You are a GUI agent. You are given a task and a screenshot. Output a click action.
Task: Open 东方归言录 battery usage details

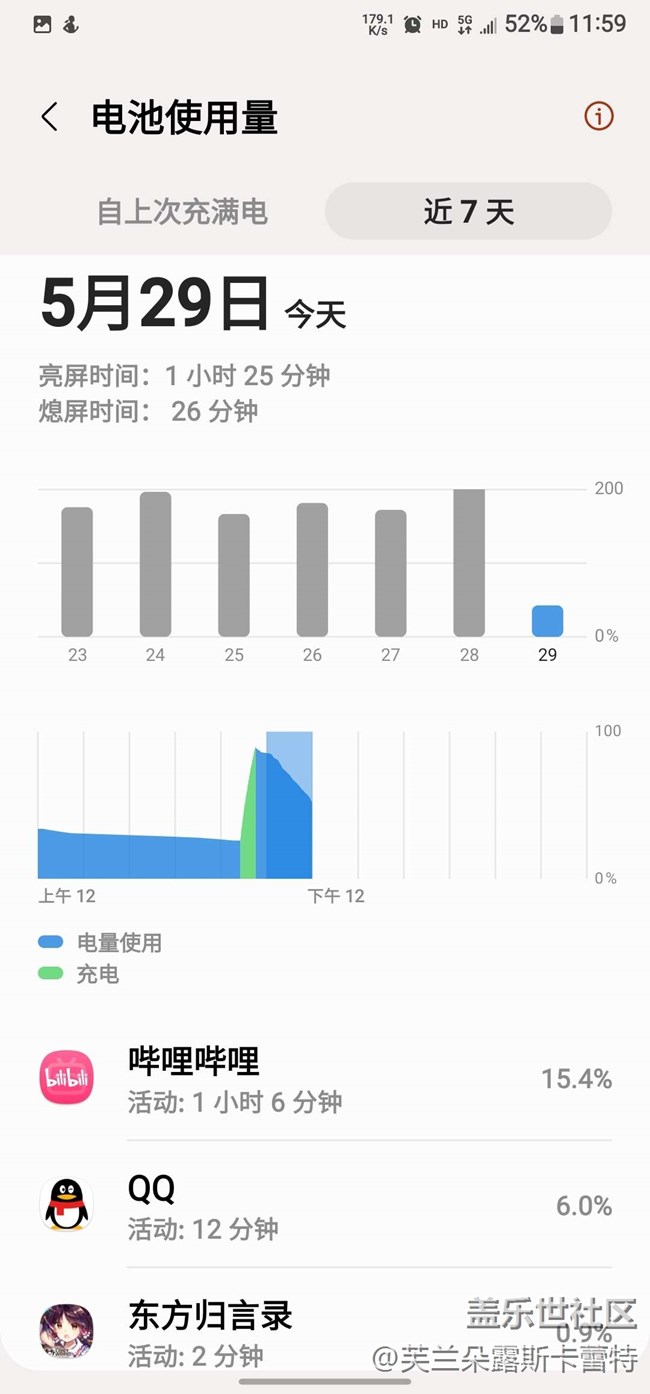(x=325, y=1330)
